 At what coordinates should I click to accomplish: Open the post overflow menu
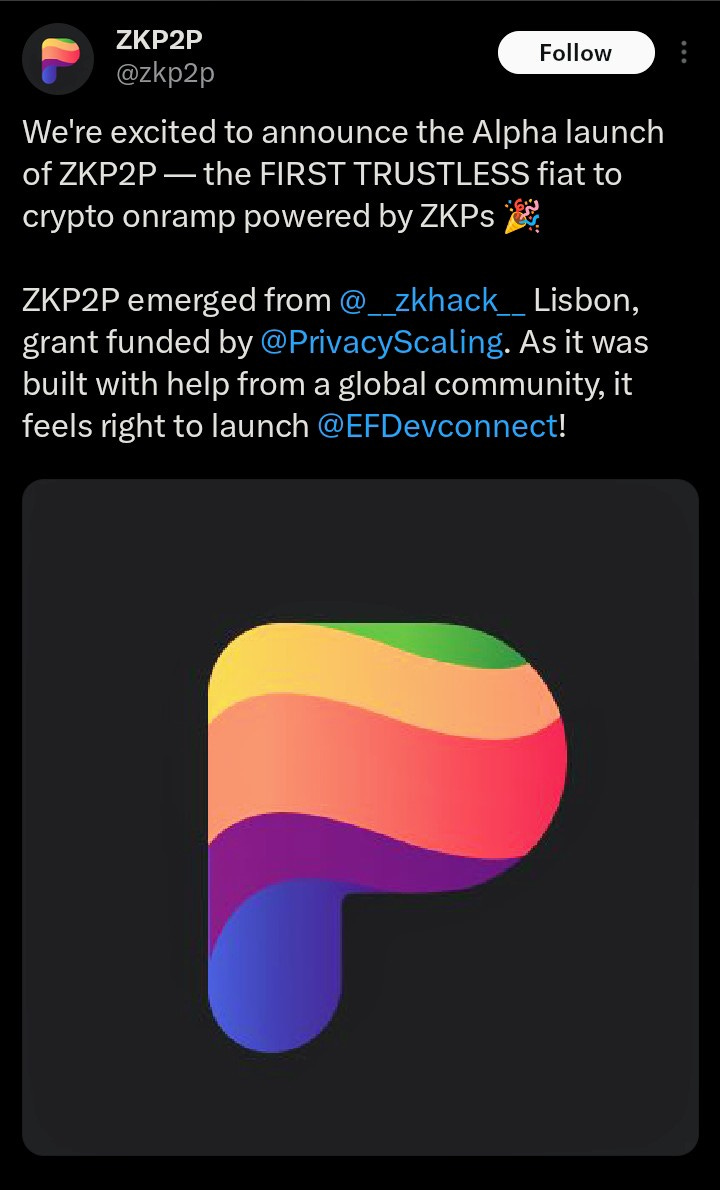pos(684,52)
